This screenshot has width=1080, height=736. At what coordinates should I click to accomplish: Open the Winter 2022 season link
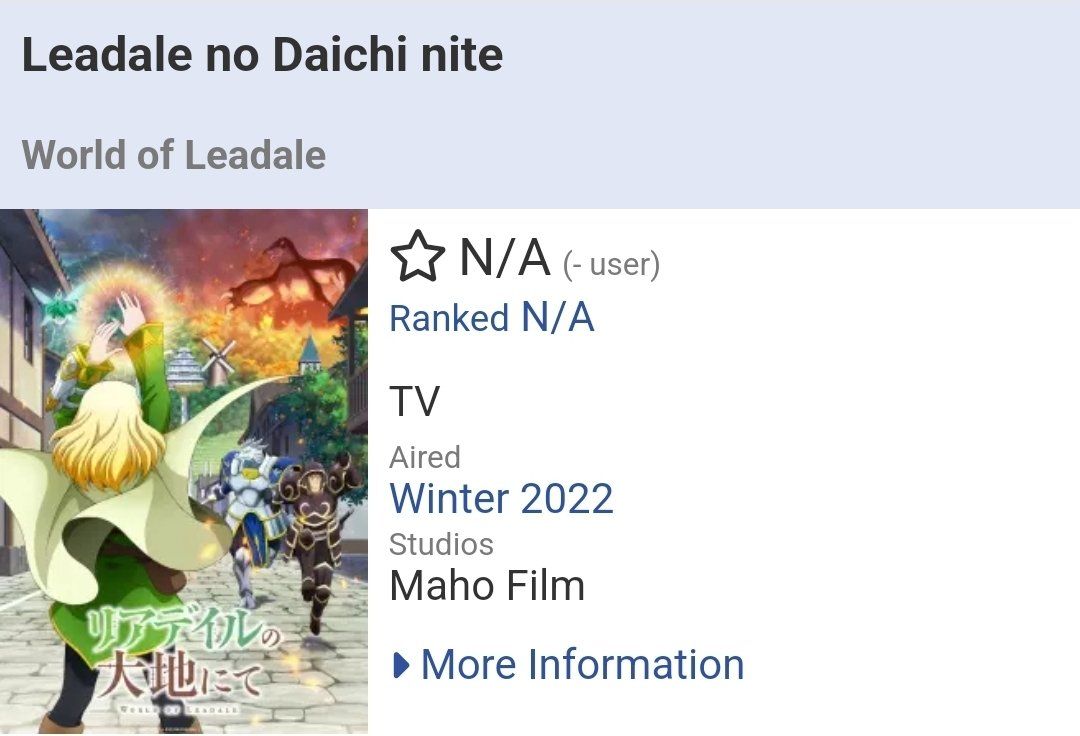pos(501,498)
